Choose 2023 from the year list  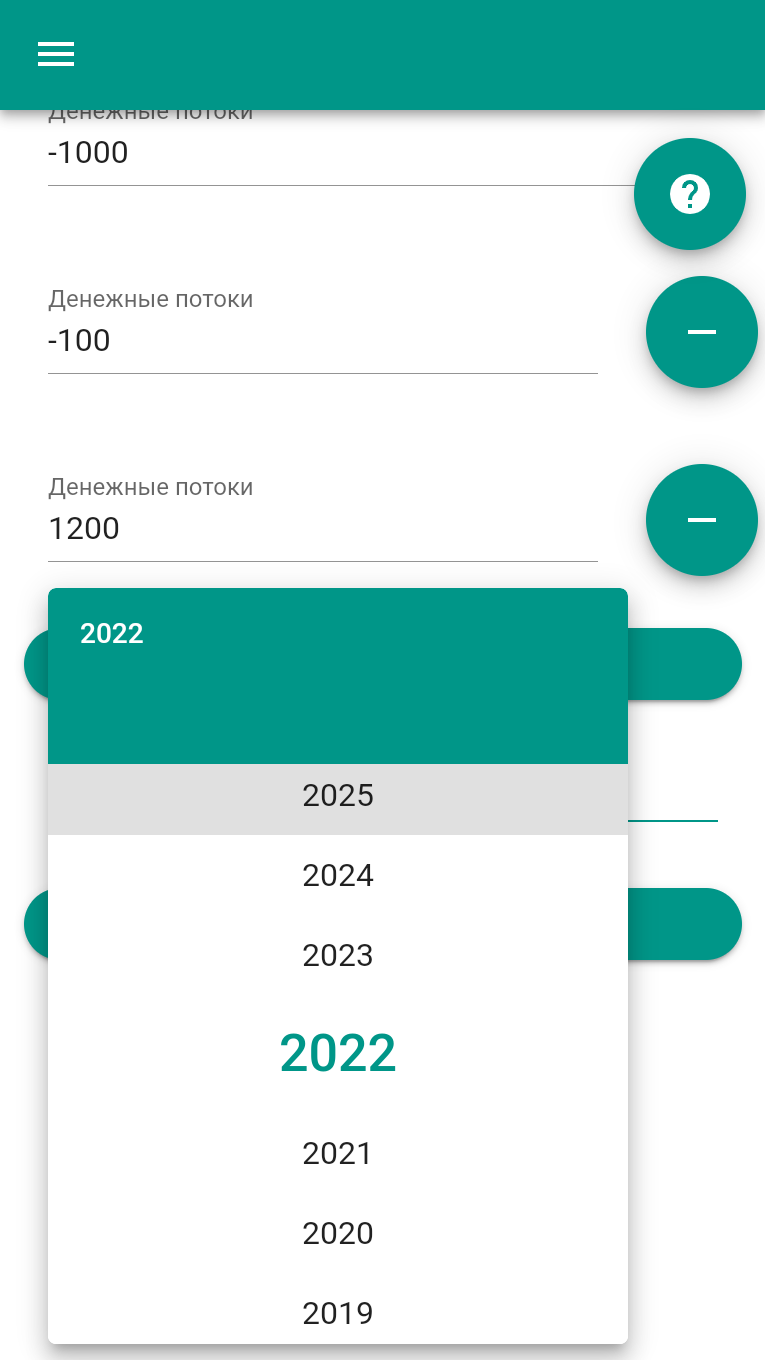pos(338,955)
